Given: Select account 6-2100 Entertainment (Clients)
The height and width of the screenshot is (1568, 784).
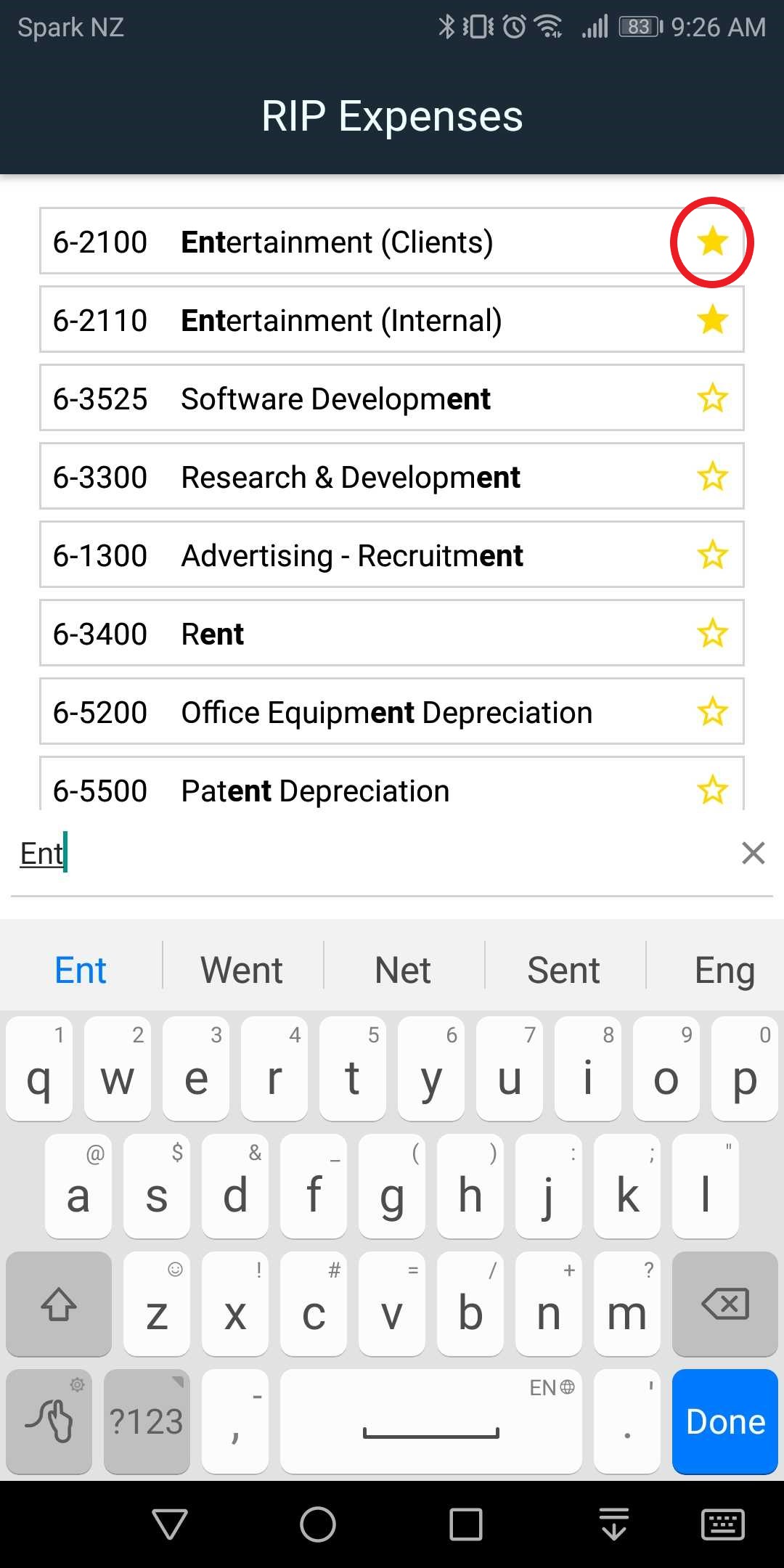Looking at the screenshot, I should point(348,242).
